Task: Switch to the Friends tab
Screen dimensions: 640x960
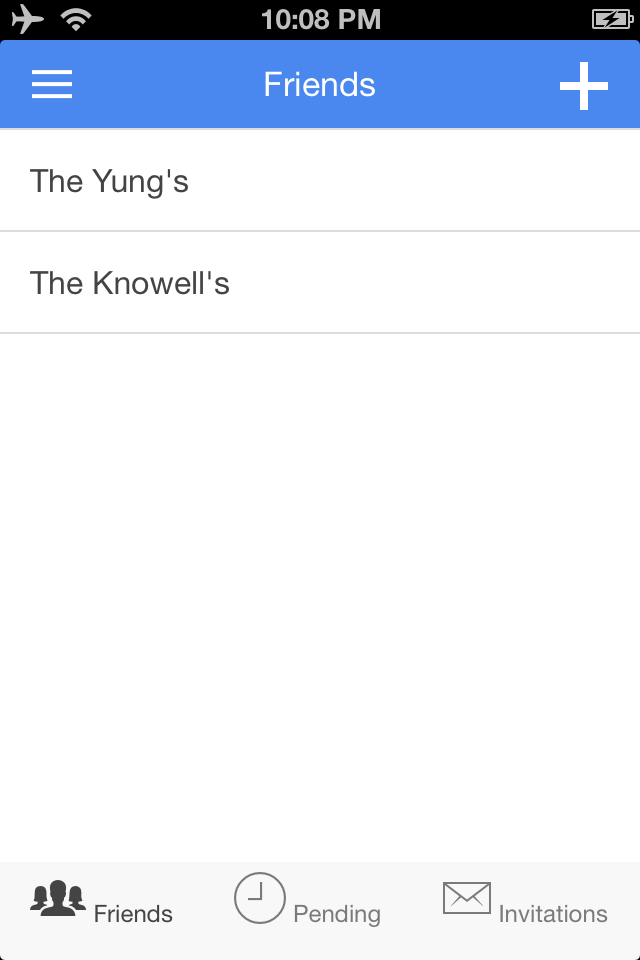Action: point(102,903)
